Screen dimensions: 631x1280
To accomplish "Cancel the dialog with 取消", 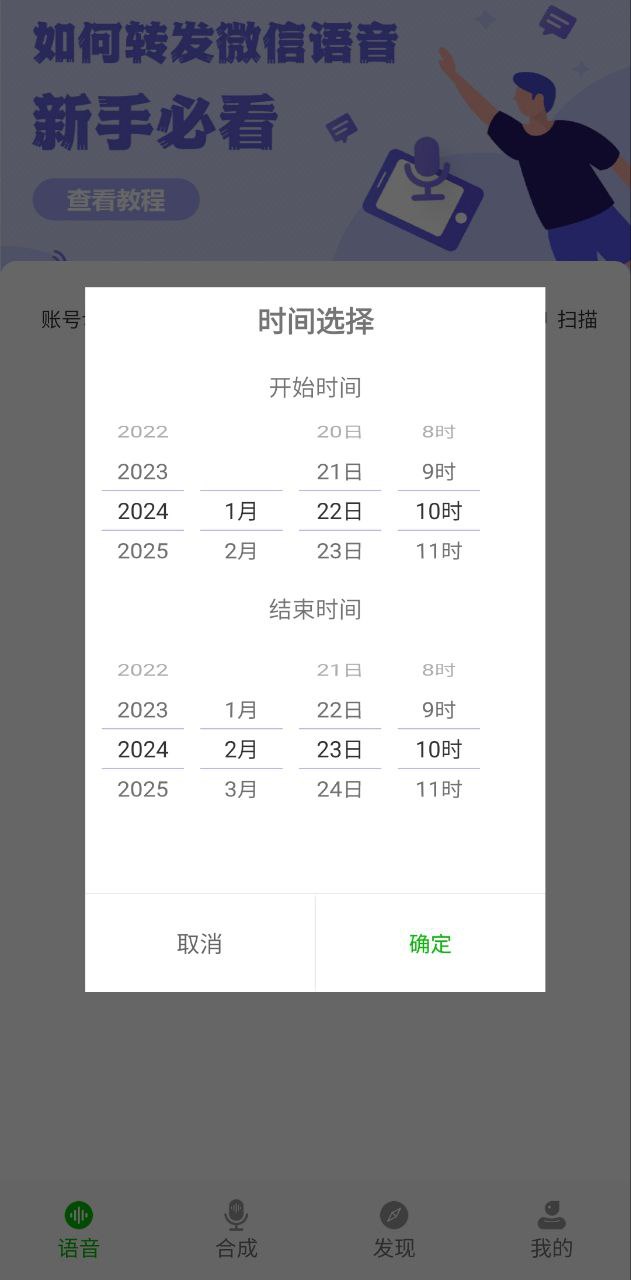I will tap(200, 943).
